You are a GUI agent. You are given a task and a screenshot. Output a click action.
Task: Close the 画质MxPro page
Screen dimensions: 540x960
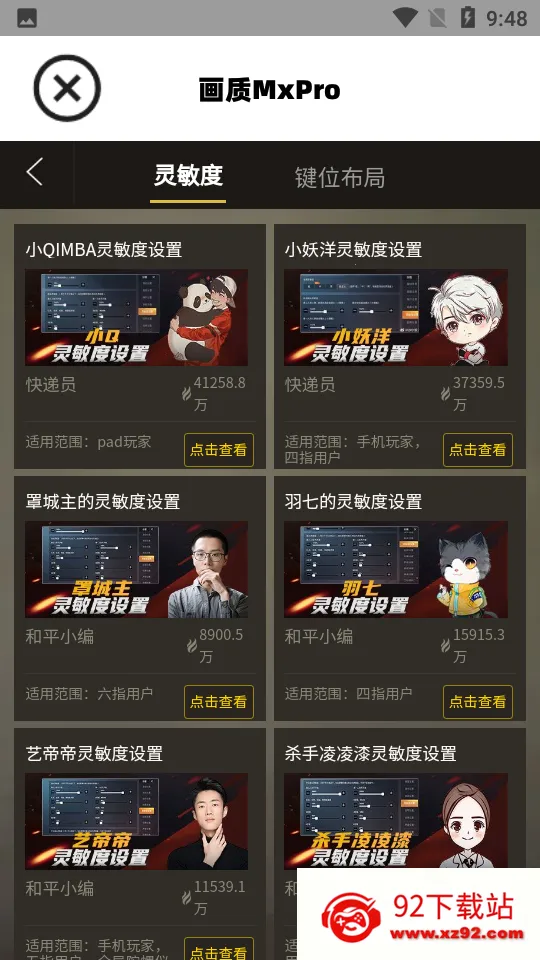click(67, 88)
